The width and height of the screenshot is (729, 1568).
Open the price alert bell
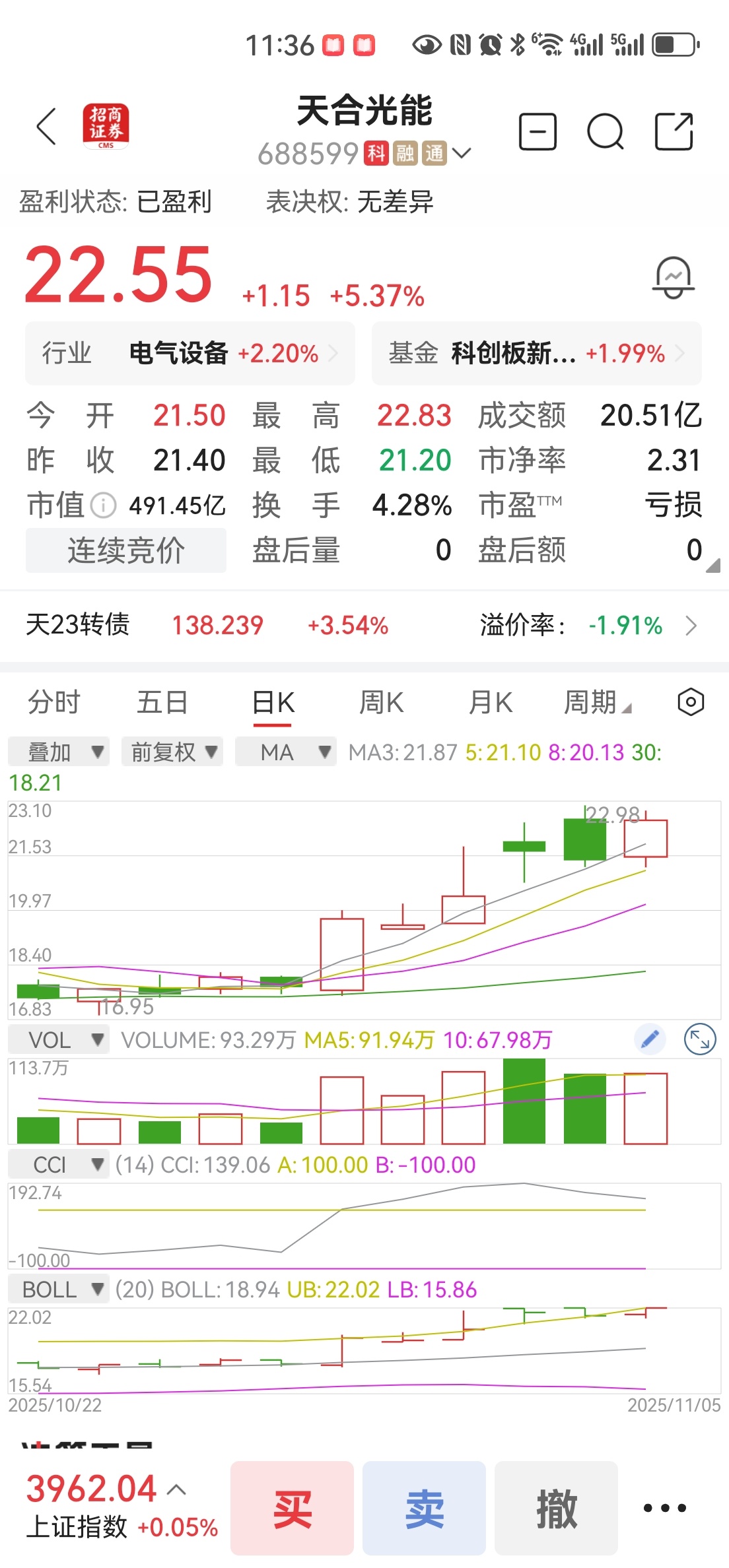coord(674,277)
